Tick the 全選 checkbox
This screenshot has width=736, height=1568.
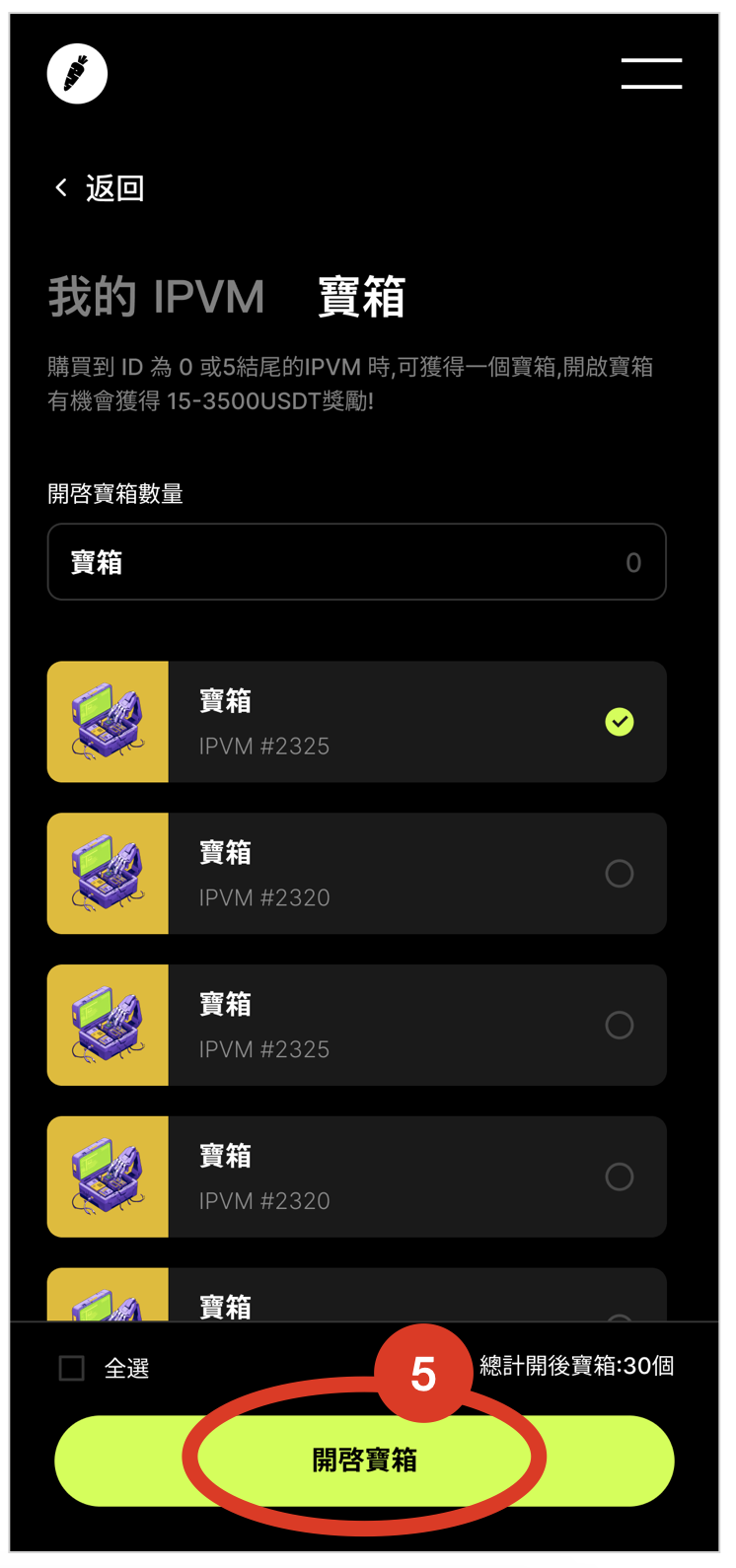[72, 1368]
